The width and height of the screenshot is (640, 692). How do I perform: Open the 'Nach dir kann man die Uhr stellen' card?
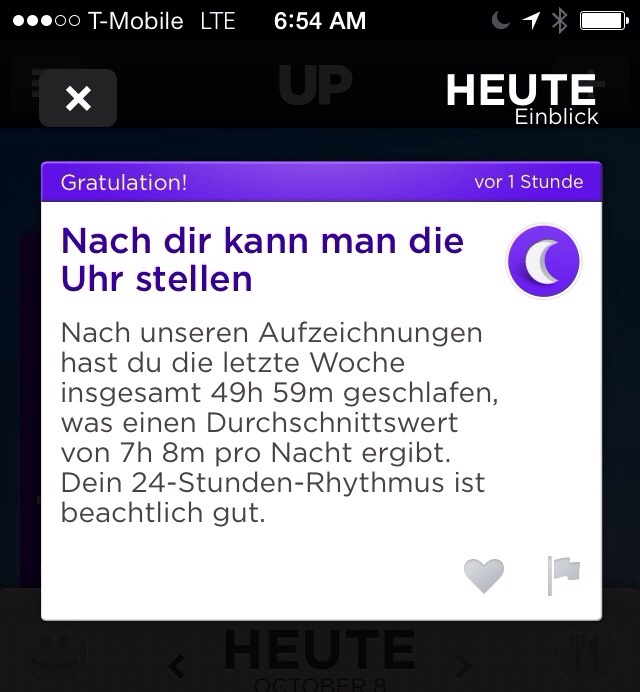tap(262, 258)
